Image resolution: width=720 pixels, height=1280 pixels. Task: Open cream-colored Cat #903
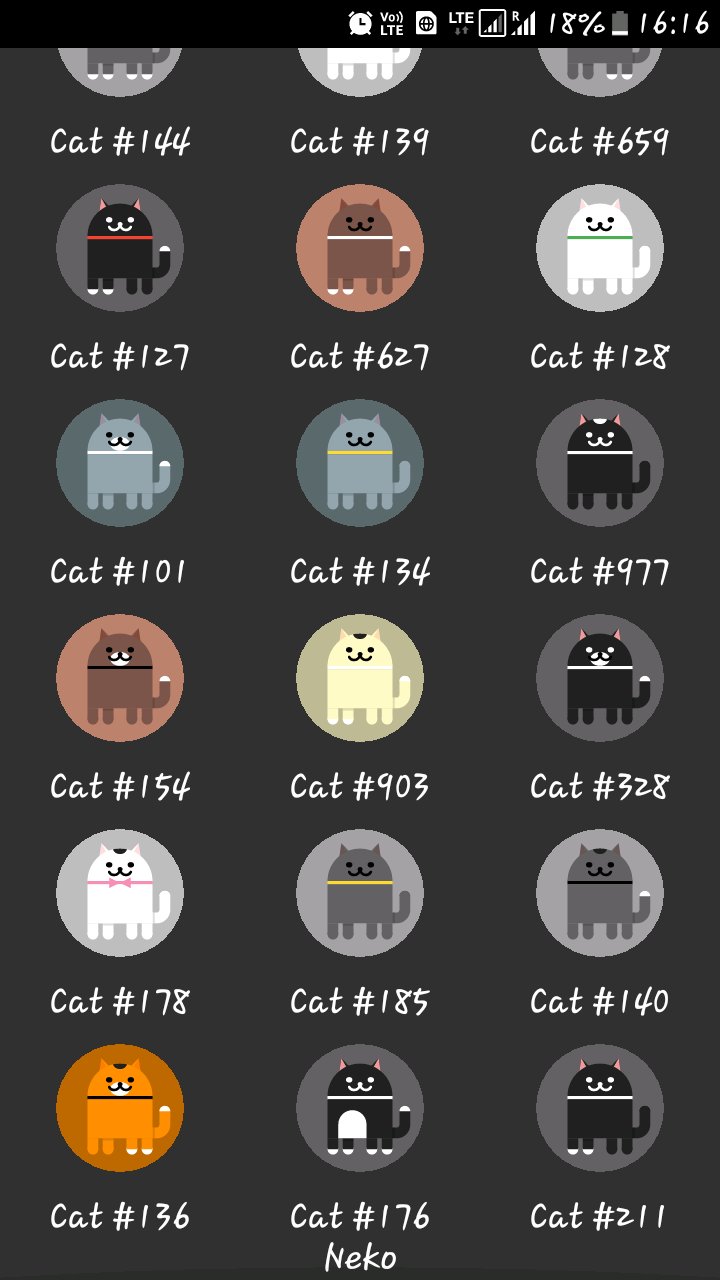coord(360,678)
